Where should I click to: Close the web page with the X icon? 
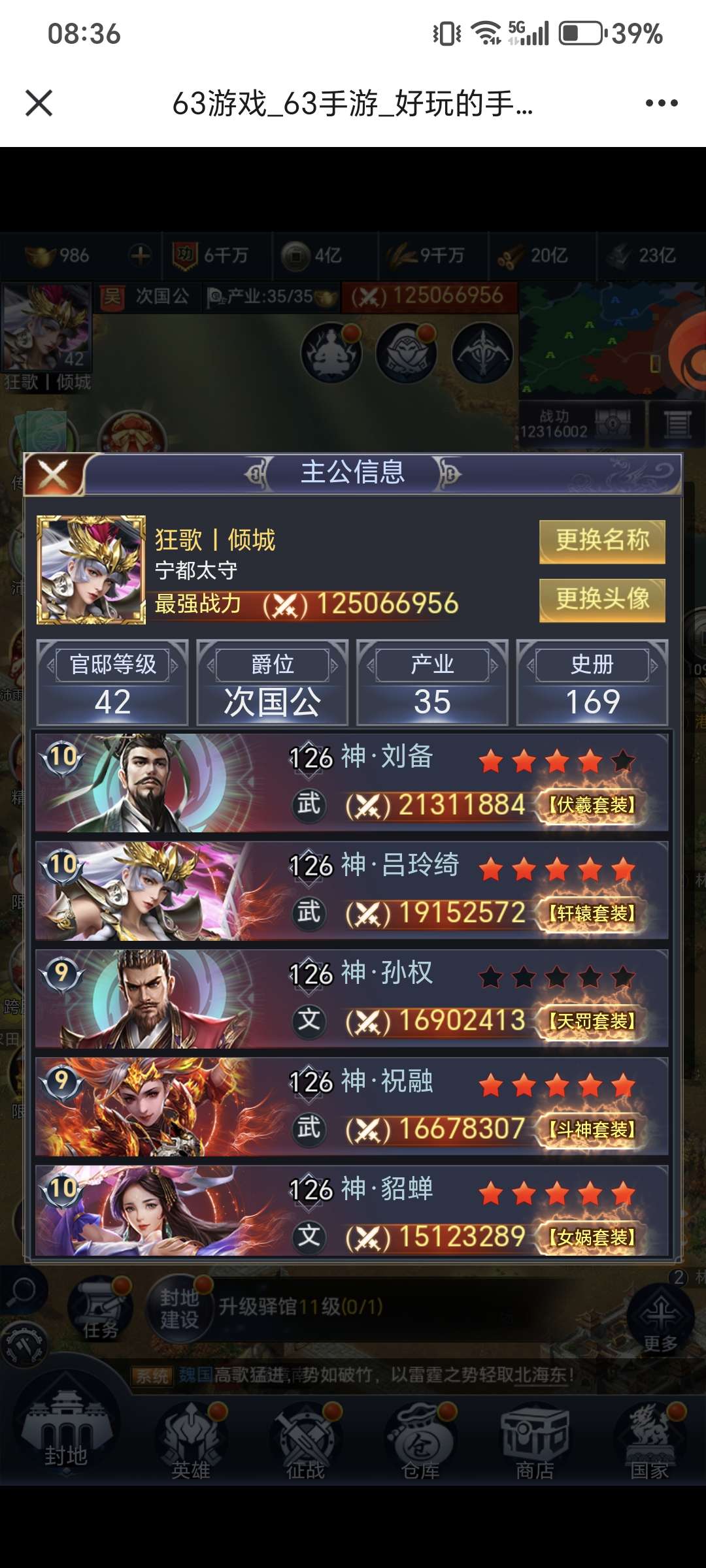tap(39, 103)
